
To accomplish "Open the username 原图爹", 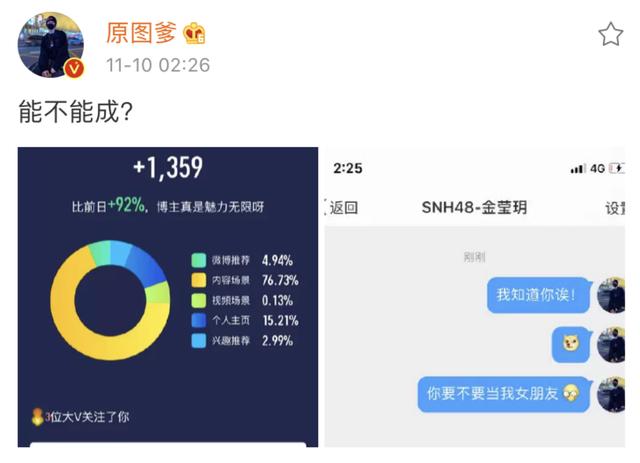I will tap(140, 33).
